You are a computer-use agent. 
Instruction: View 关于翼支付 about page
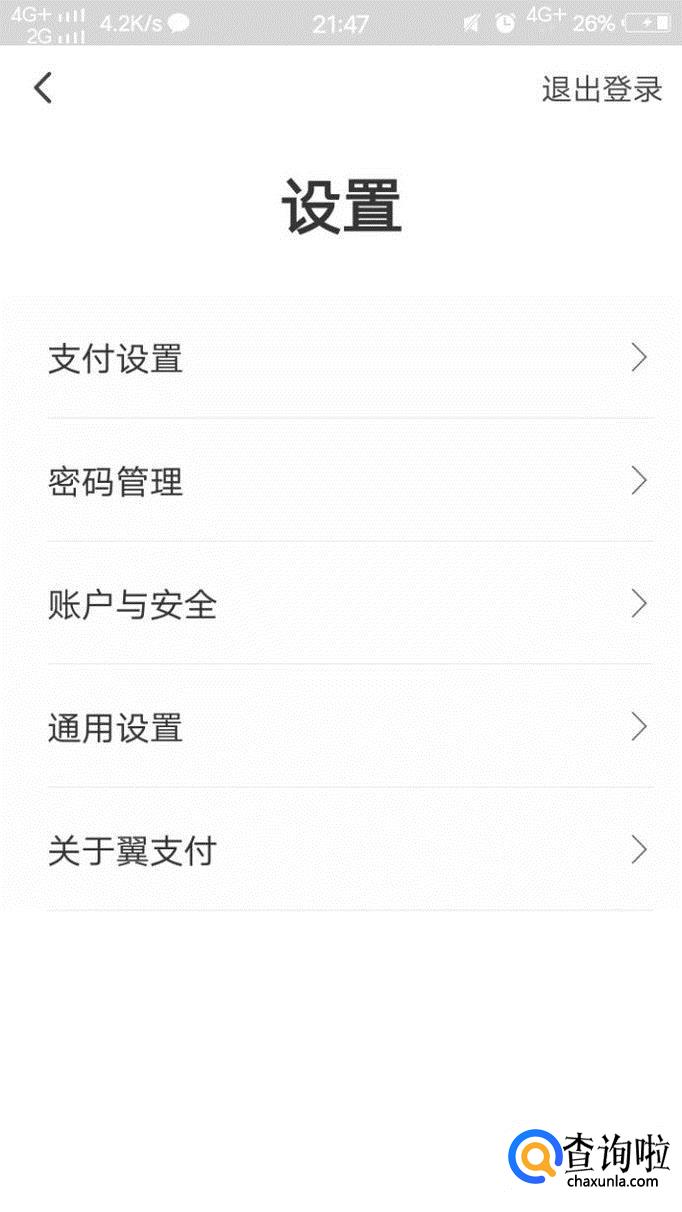[x=341, y=850]
